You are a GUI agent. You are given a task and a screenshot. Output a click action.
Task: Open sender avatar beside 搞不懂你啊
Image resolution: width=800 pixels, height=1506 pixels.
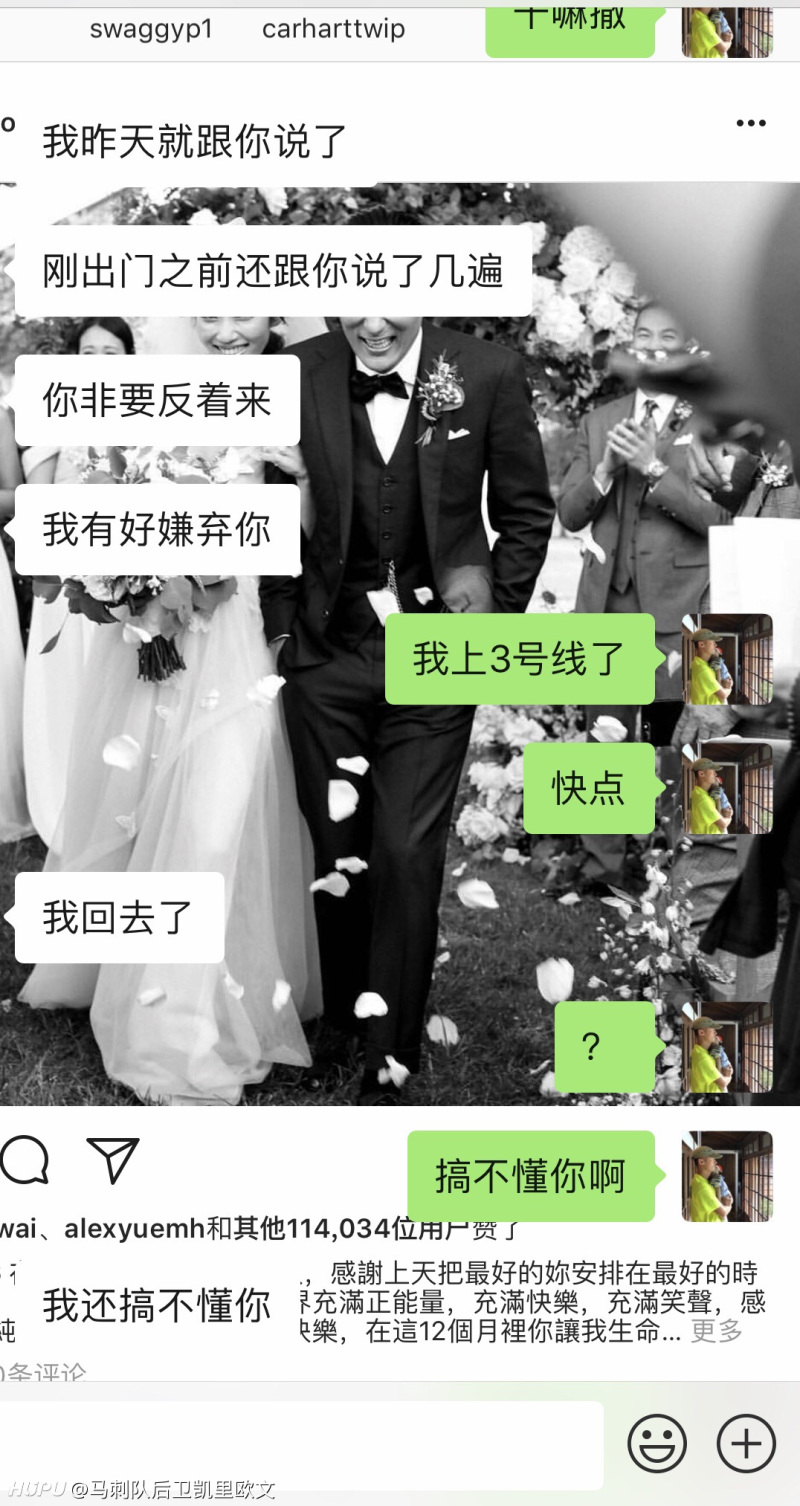[727, 1176]
